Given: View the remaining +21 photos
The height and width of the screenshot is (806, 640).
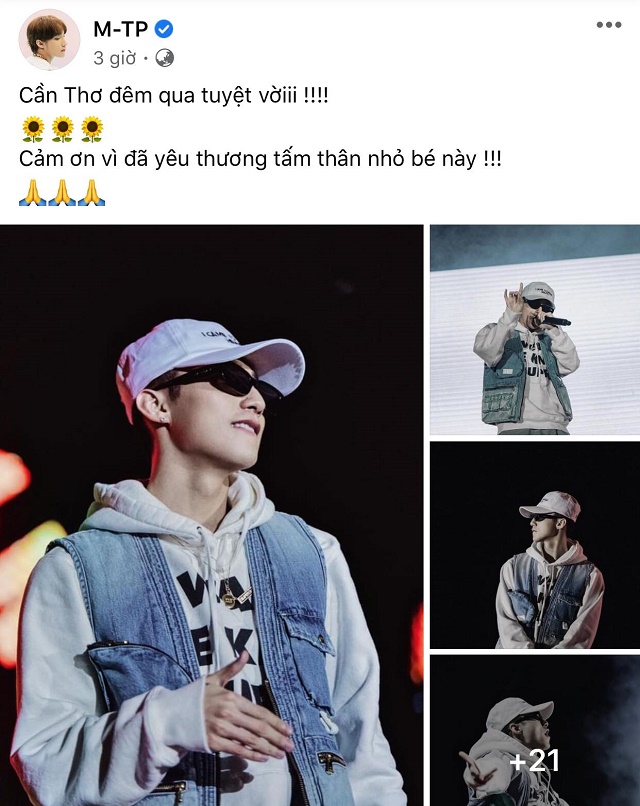Looking at the screenshot, I should [x=534, y=730].
